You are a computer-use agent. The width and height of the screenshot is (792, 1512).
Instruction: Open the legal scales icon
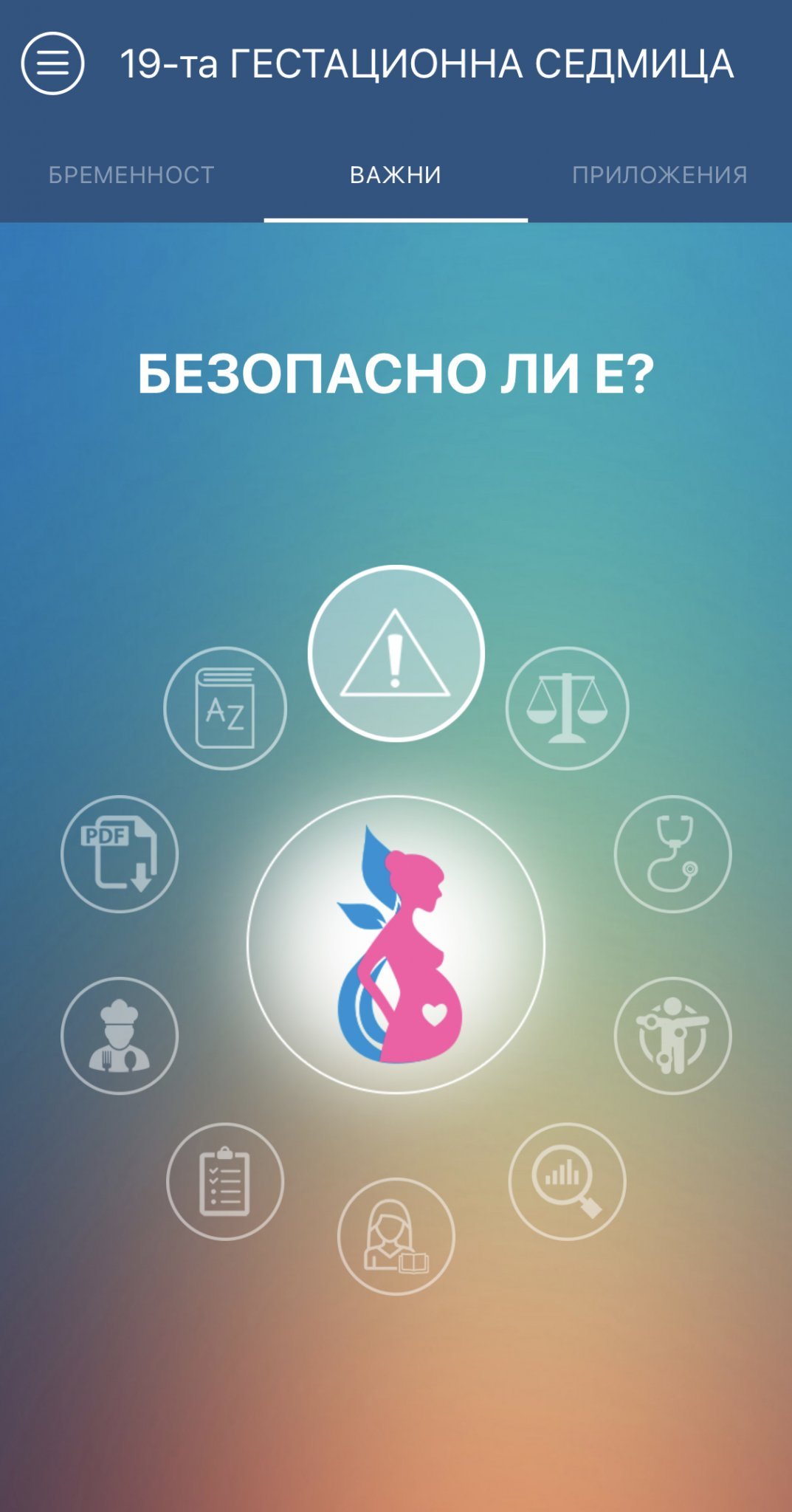567,708
